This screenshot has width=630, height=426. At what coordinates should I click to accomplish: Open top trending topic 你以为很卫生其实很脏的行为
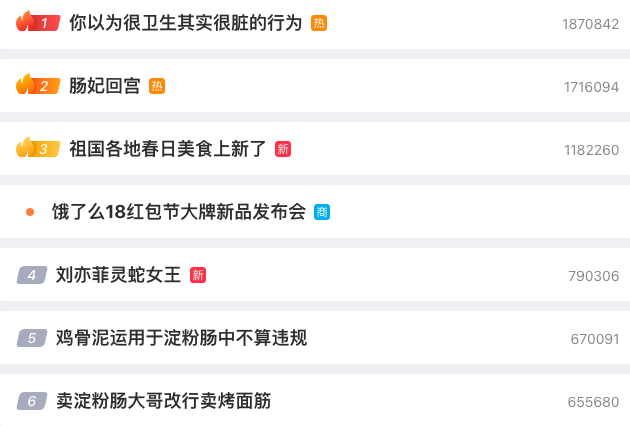coord(185,23)
